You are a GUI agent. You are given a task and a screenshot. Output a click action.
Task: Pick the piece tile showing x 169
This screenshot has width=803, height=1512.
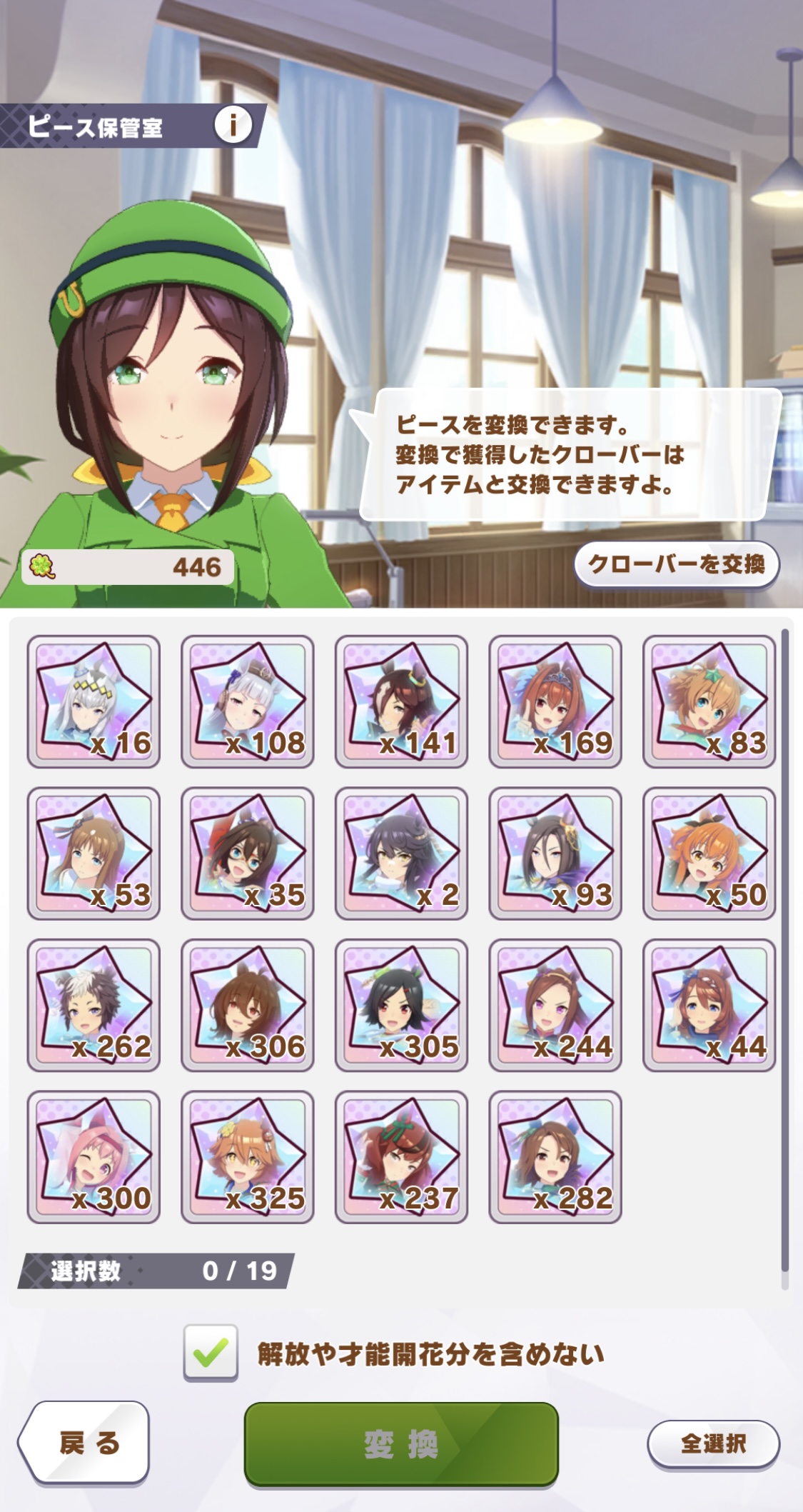[555, 701]
